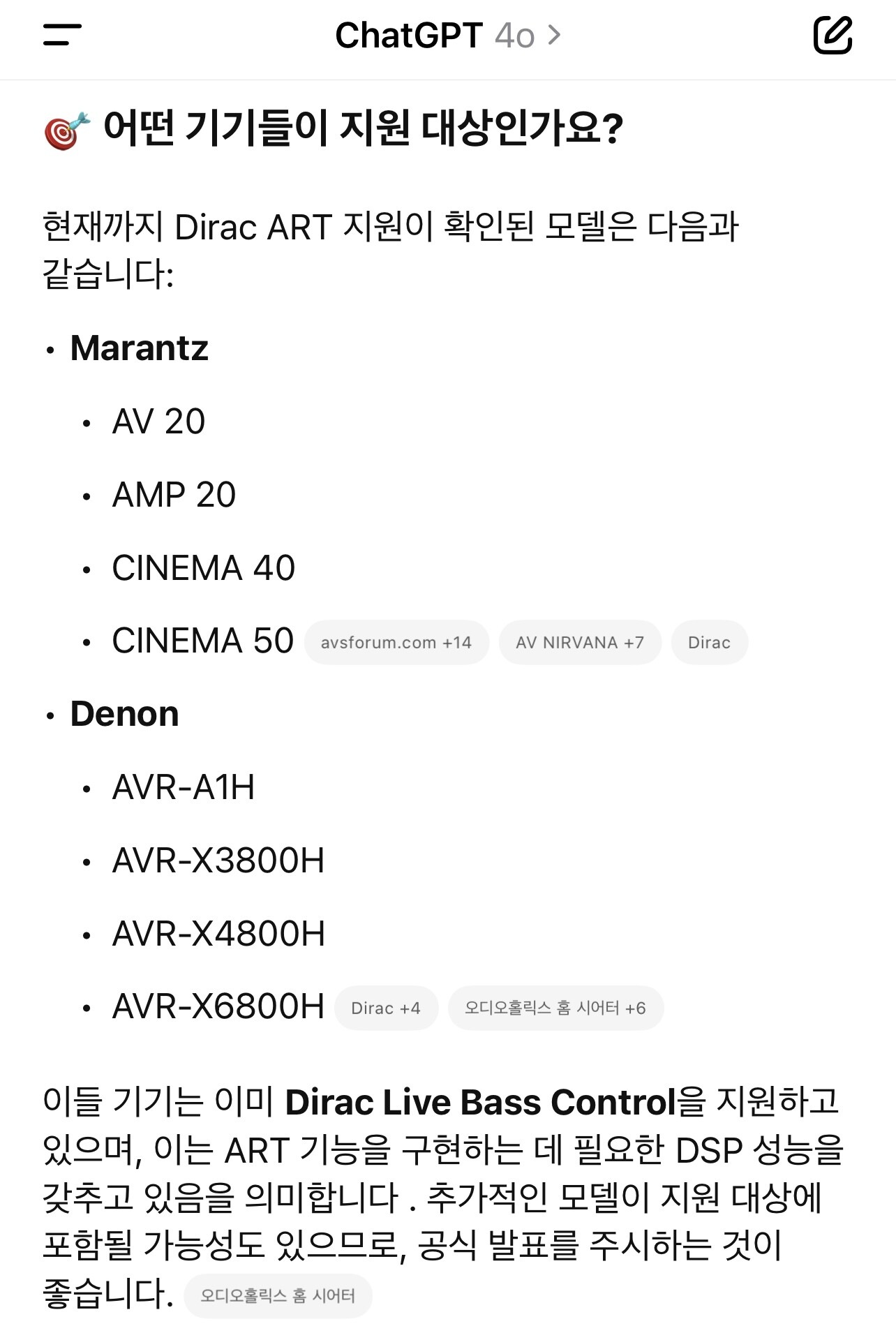Open the Dirac +4 source chip
The image size is (896, 1326).
pyautogui.click(x=386, y=1008)
